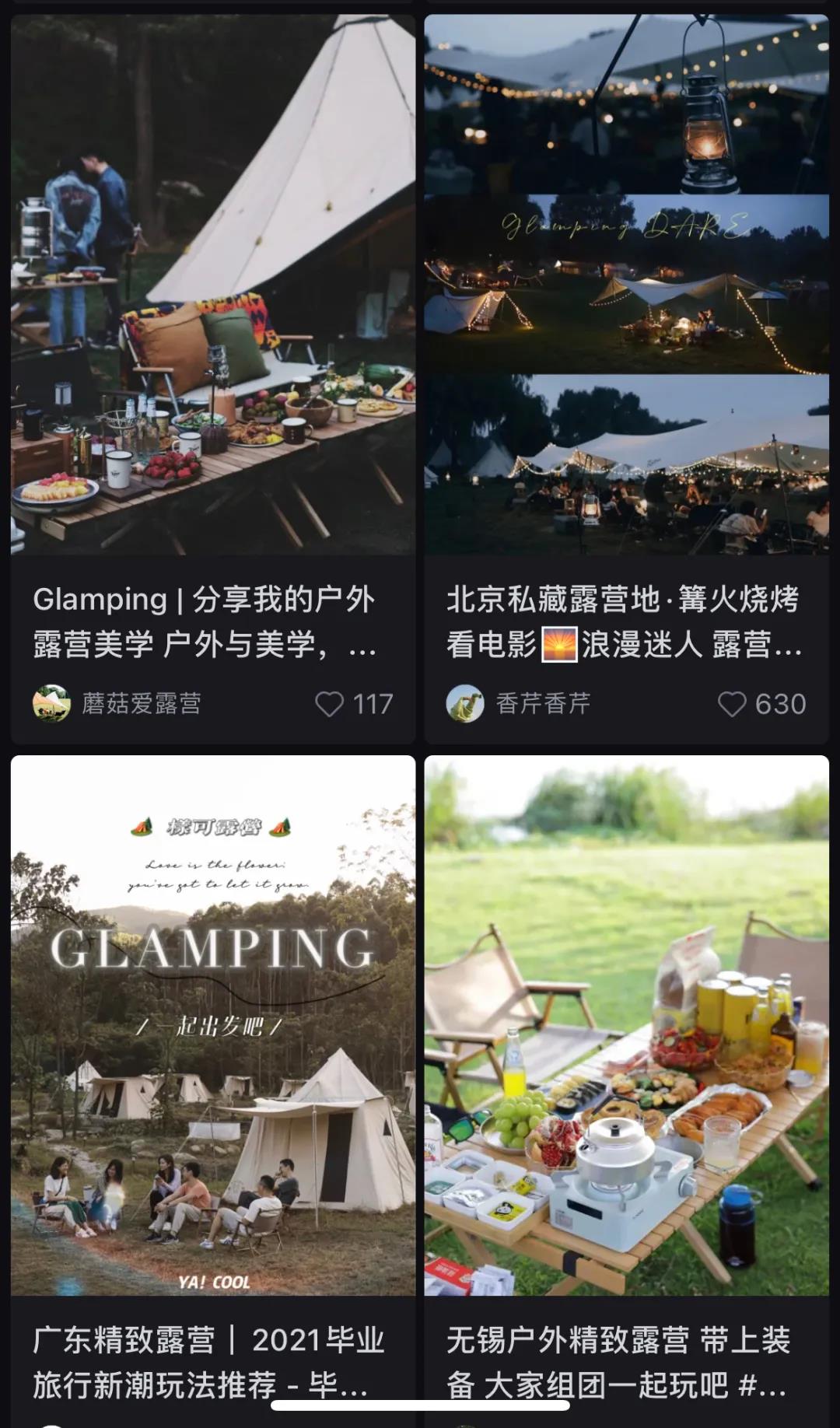The height and width of the screenshot is (1428, 840).
Task: Open the 北京私藏露营地·篝火烧烤看电影 post
Action: coord(627,288)
